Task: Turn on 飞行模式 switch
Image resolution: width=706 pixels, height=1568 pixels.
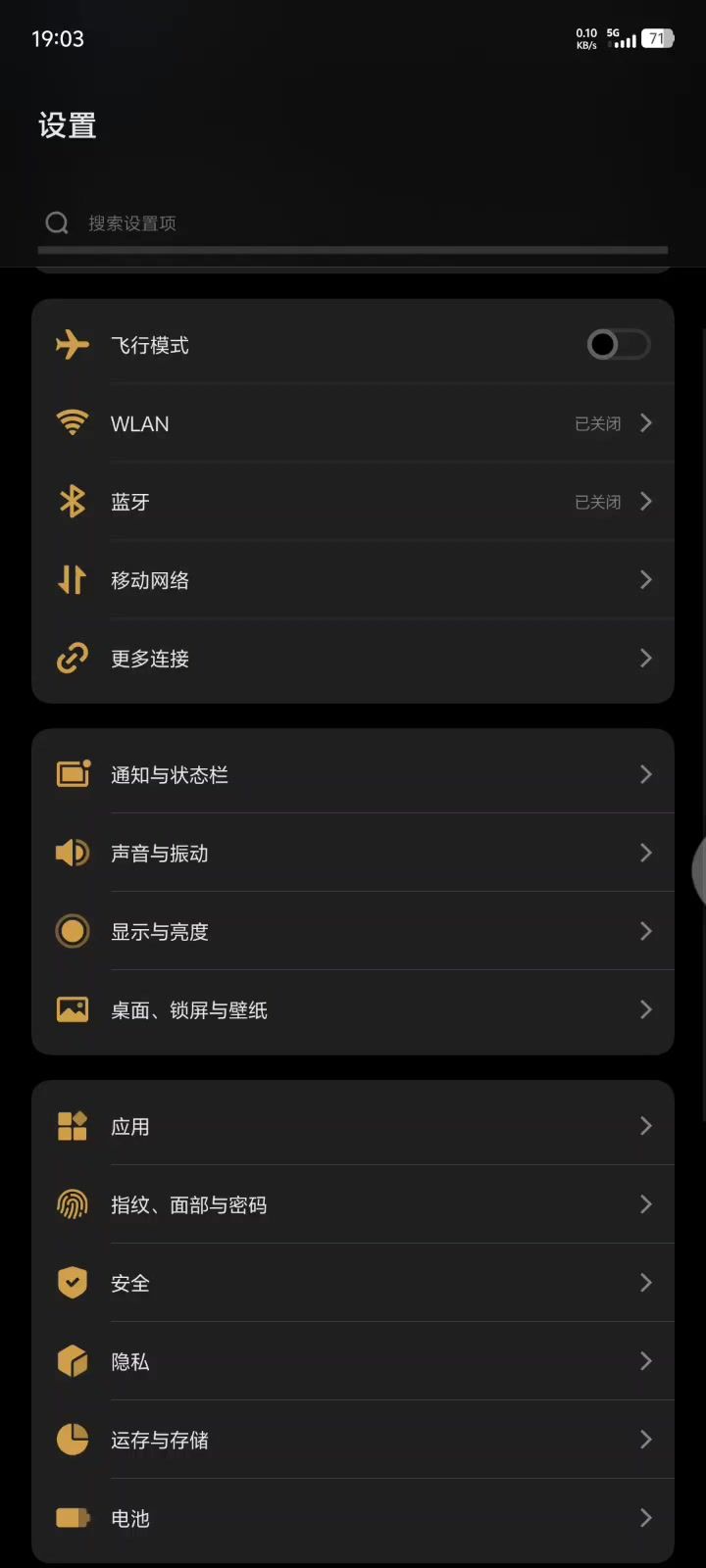Action: click(x=618, y=345)
